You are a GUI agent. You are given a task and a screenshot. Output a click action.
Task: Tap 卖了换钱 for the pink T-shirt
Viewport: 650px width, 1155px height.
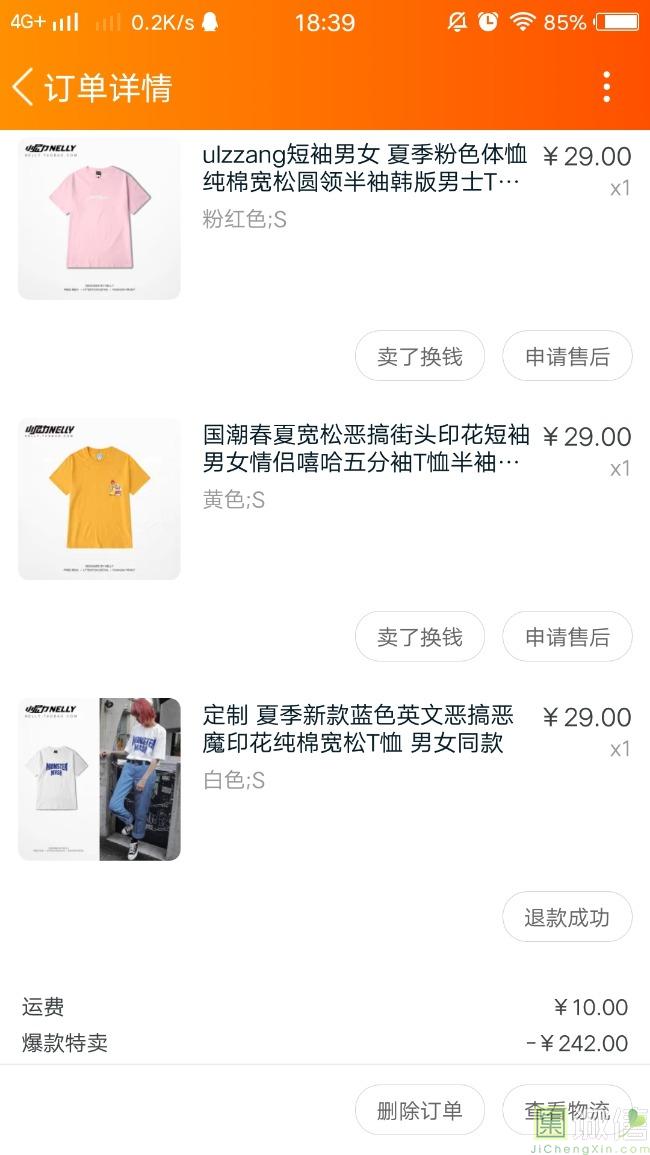pos(420,357)
